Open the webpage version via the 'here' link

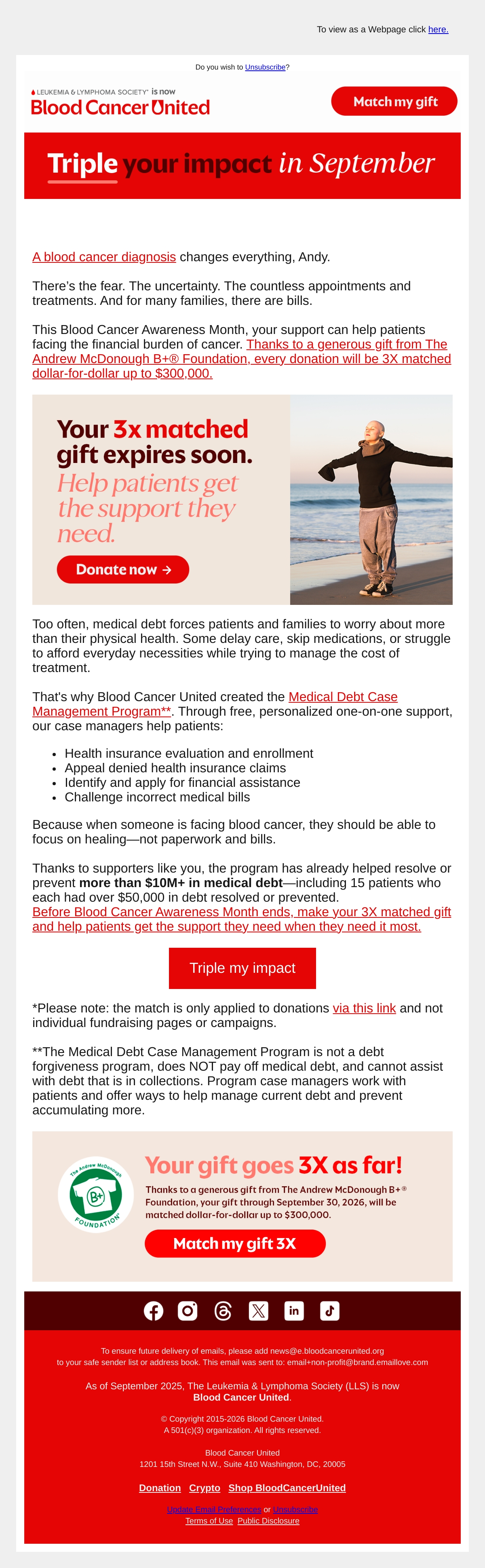tap(438, 29)
